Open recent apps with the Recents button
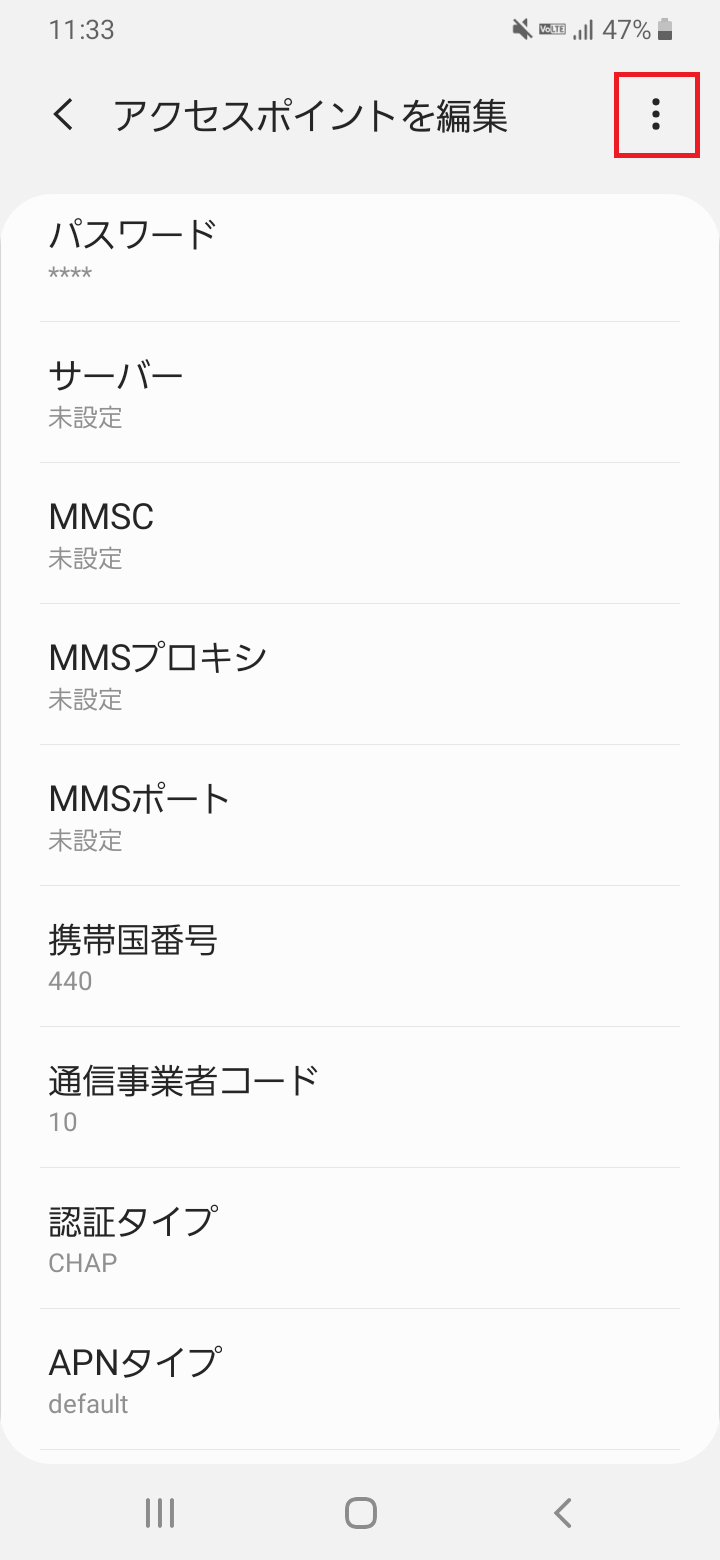This screenshot has width=720, height=1560. (x=159, y=1512)
